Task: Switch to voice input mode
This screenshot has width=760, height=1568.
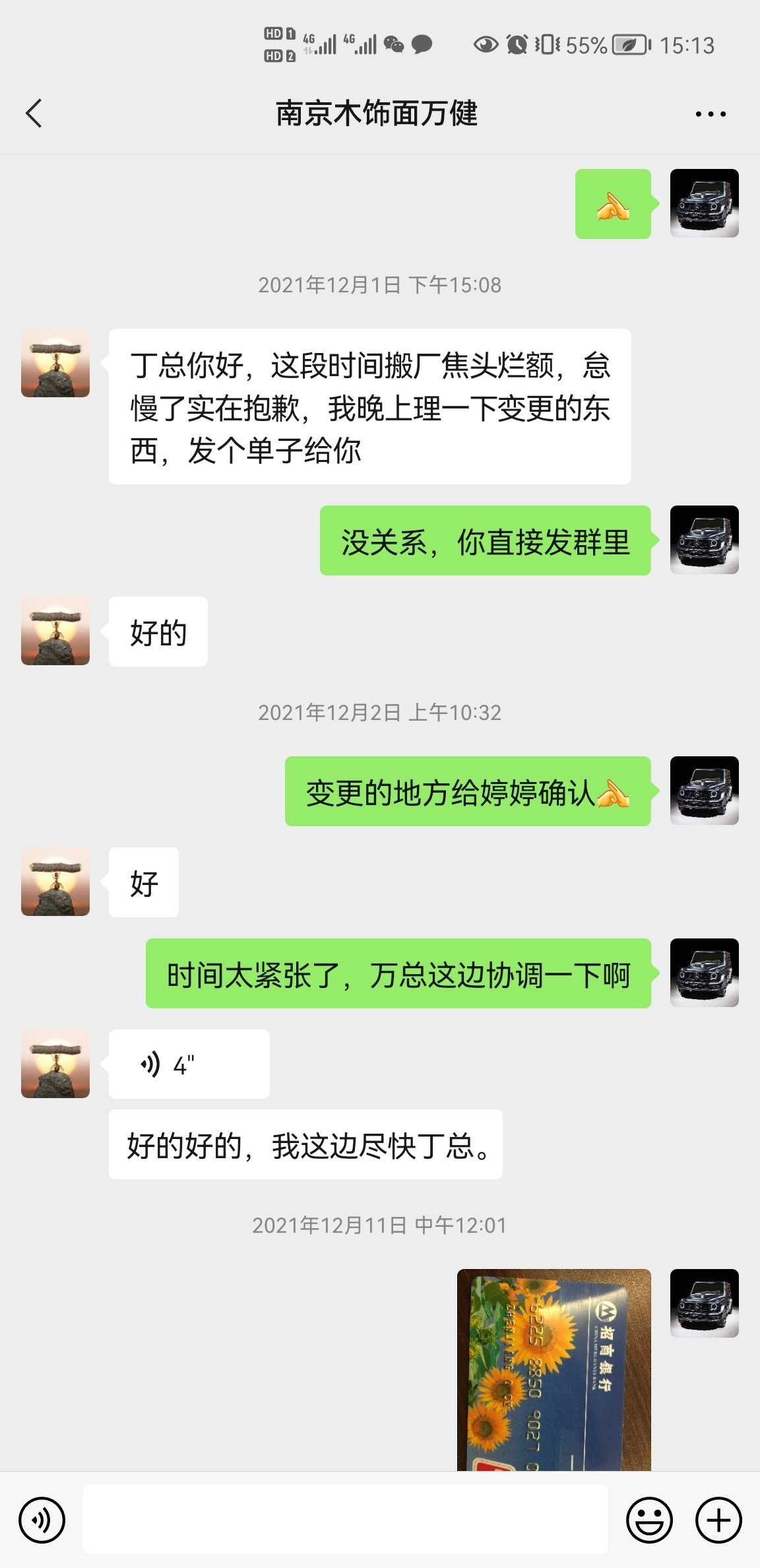Action: [42, 1520]
